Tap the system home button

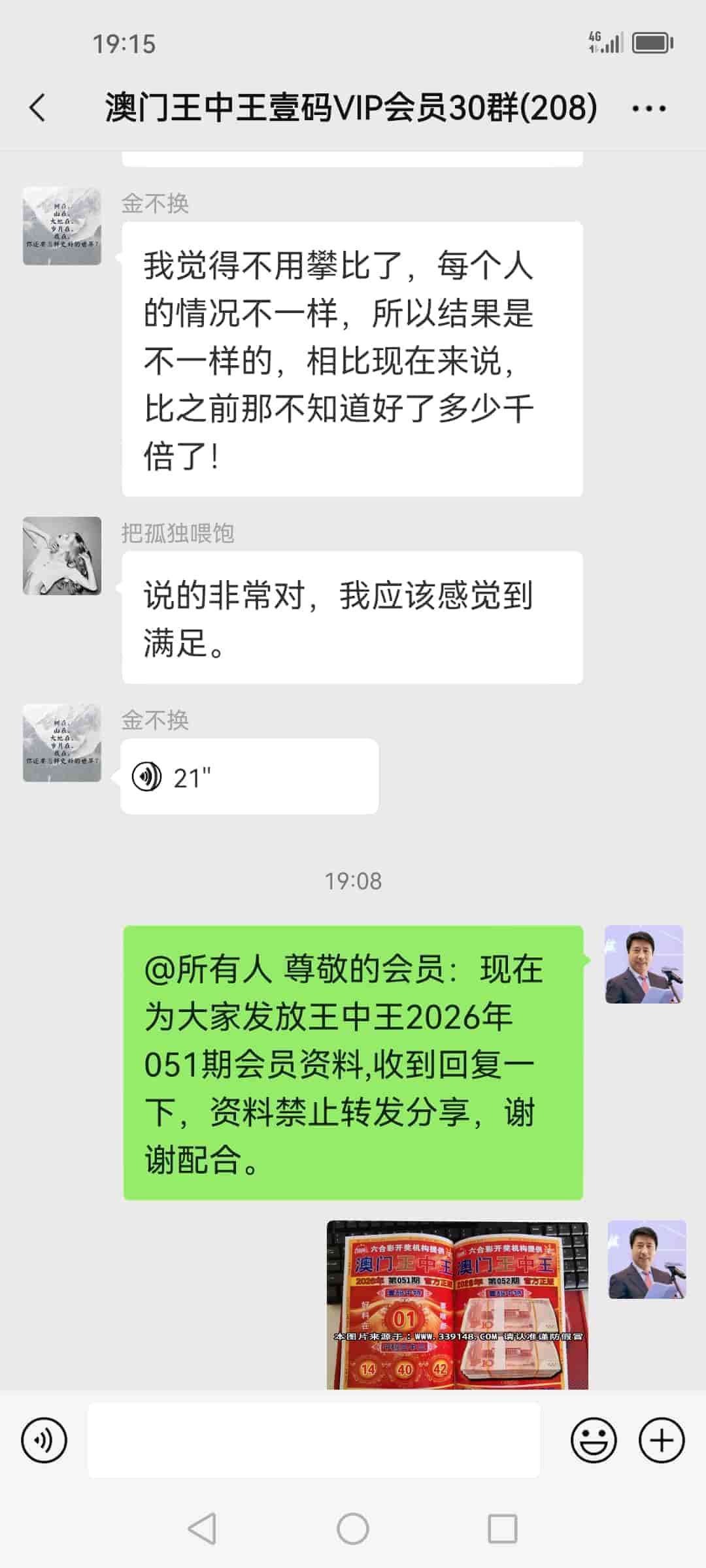353,1529
